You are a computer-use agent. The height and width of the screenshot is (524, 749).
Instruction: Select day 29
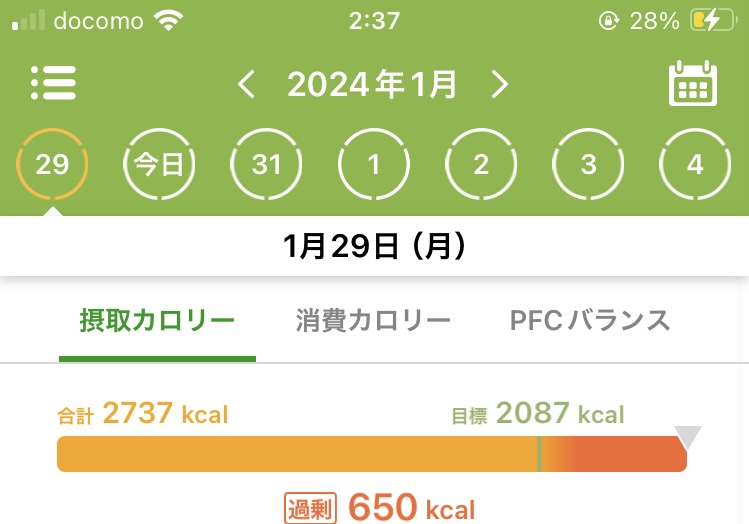click(52, 164)
